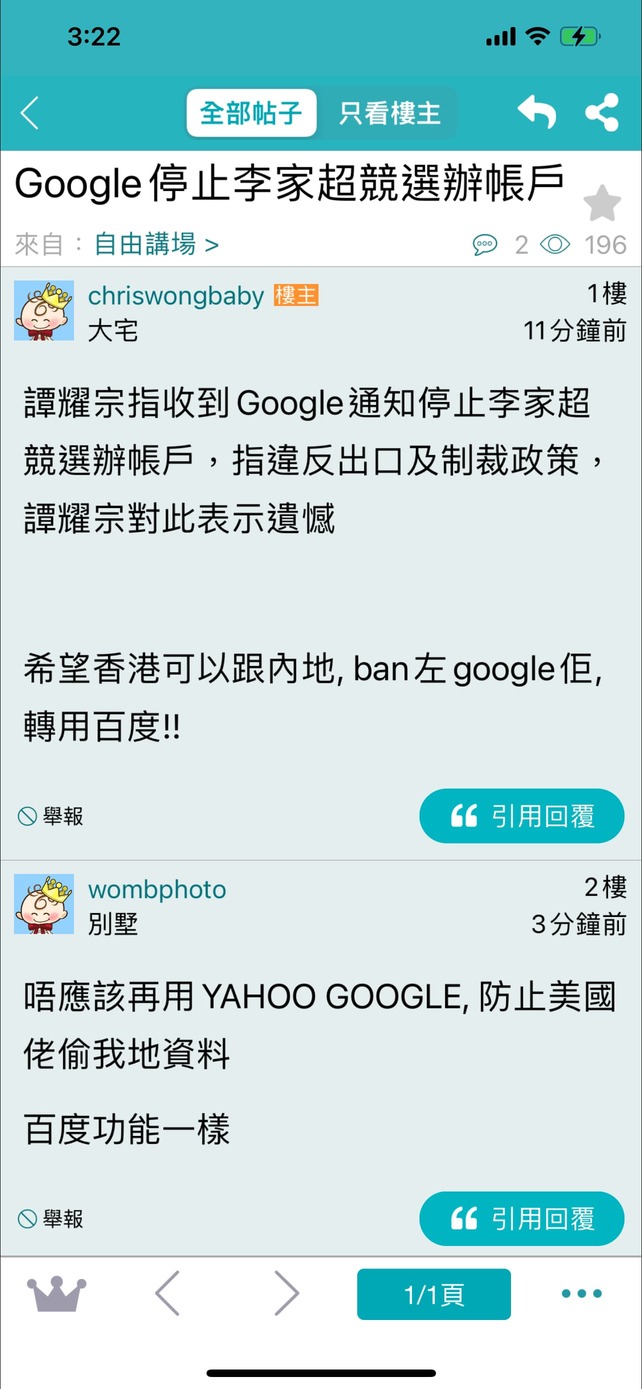The image size is (642, 1389).
Task: Tap the reply arrow icon in header
Action: [x=537, y=112]
